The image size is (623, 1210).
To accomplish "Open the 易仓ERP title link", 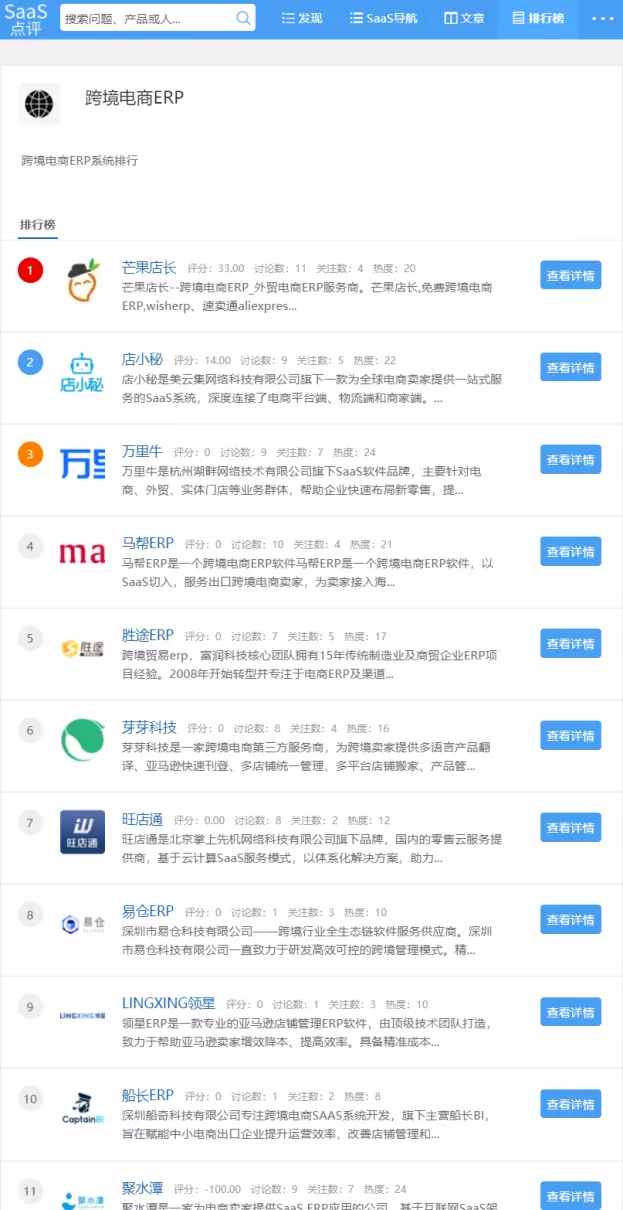I will coord(148,911).
